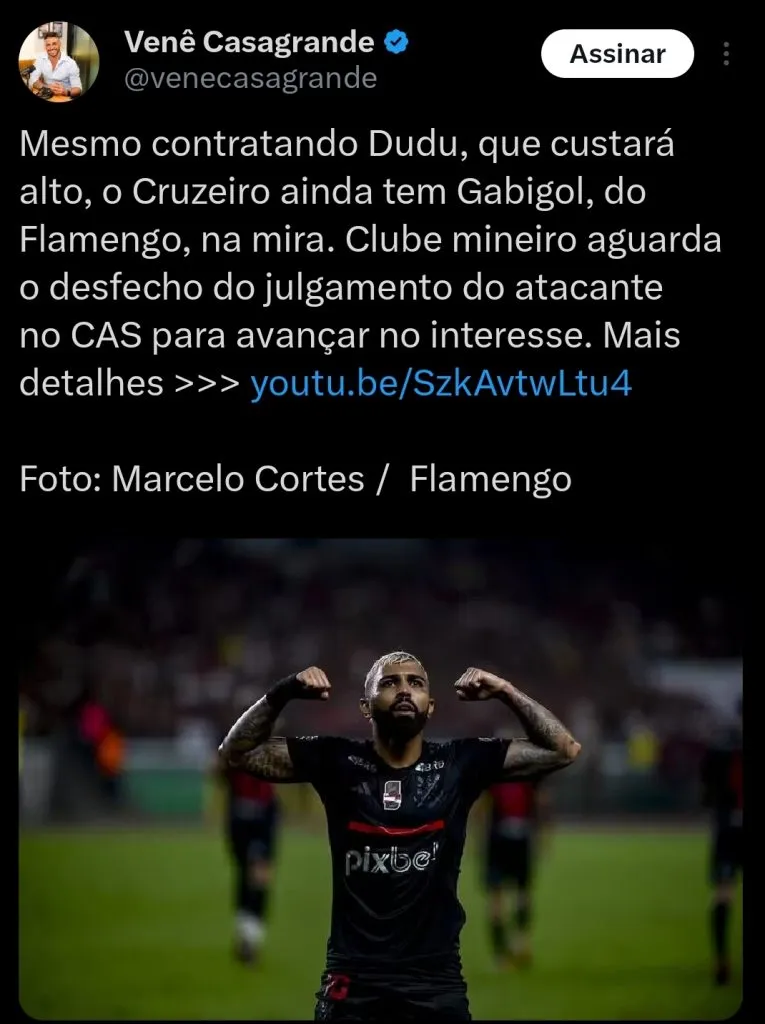Click the display name Venê Casagrande
The width and height of the screenshot is (765, 1024).
pyautogui.click(x=250, y=43)
